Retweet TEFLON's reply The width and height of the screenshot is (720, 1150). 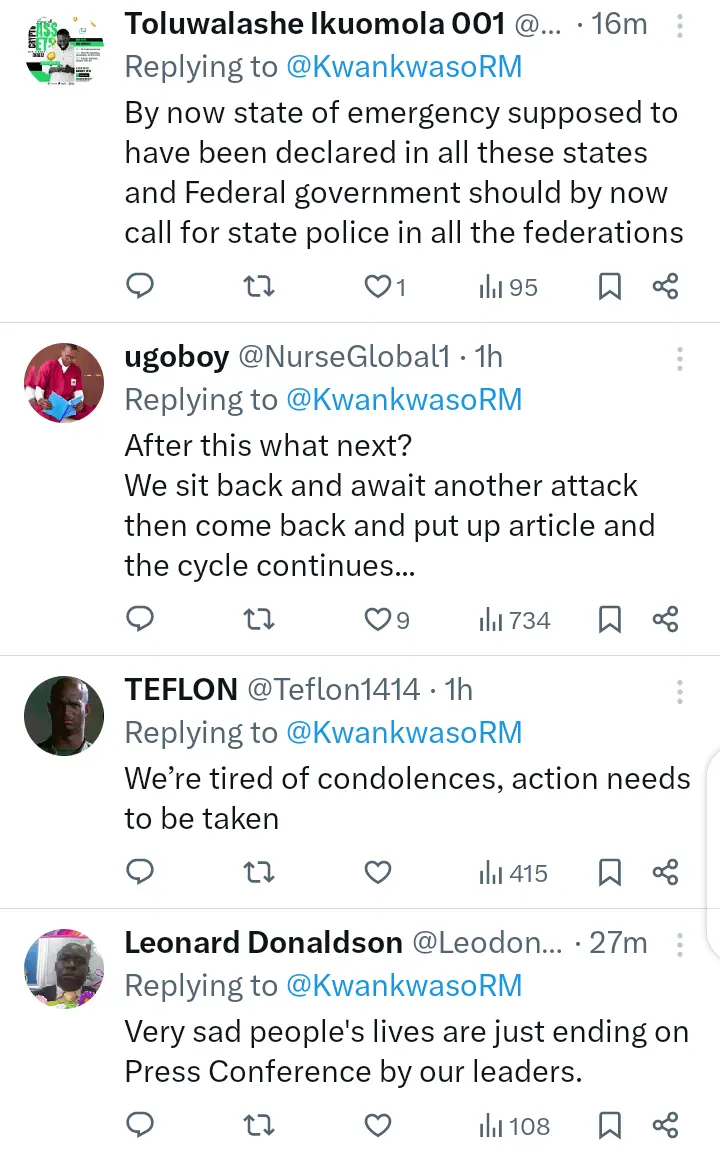[259, 873]
